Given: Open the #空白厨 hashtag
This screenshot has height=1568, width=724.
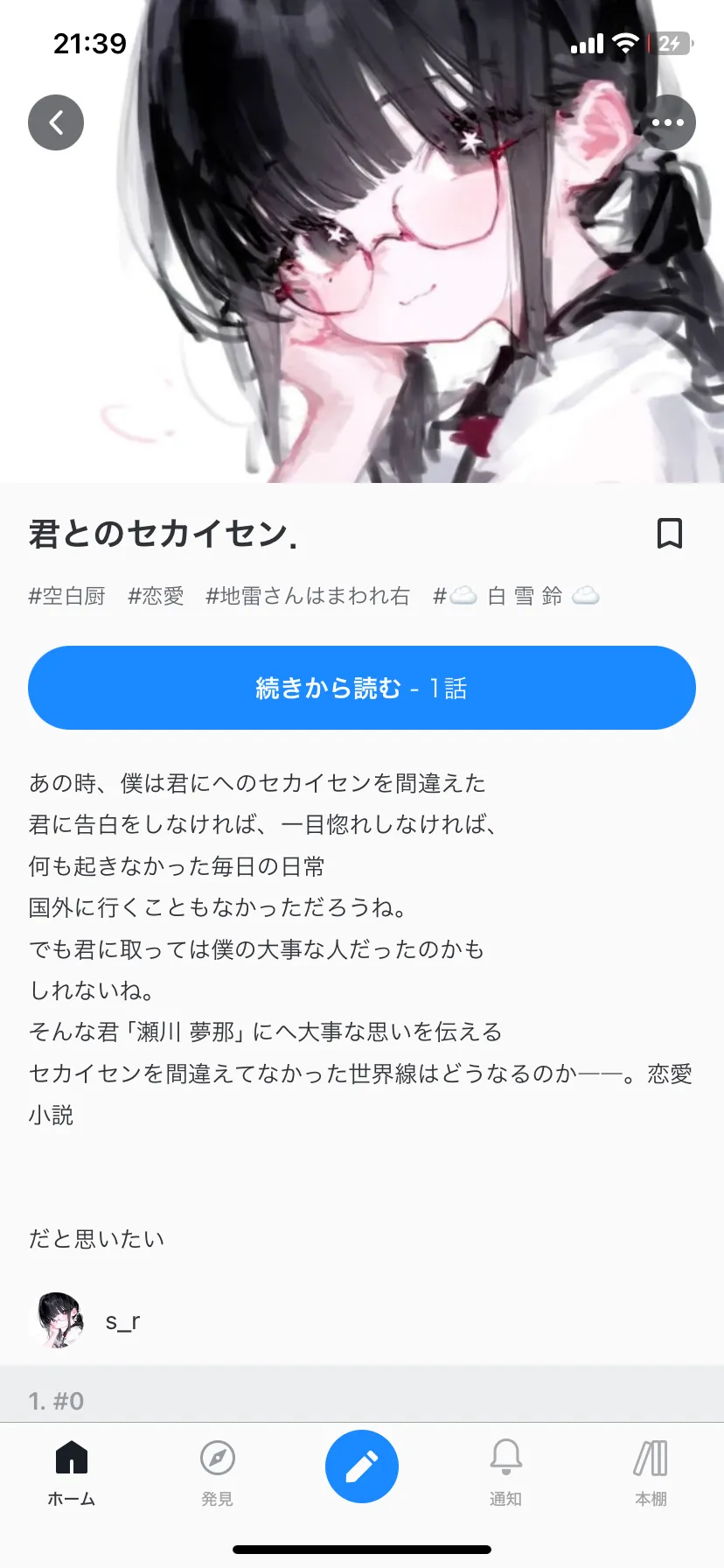Looking at the screenshot, I should 66,596.
